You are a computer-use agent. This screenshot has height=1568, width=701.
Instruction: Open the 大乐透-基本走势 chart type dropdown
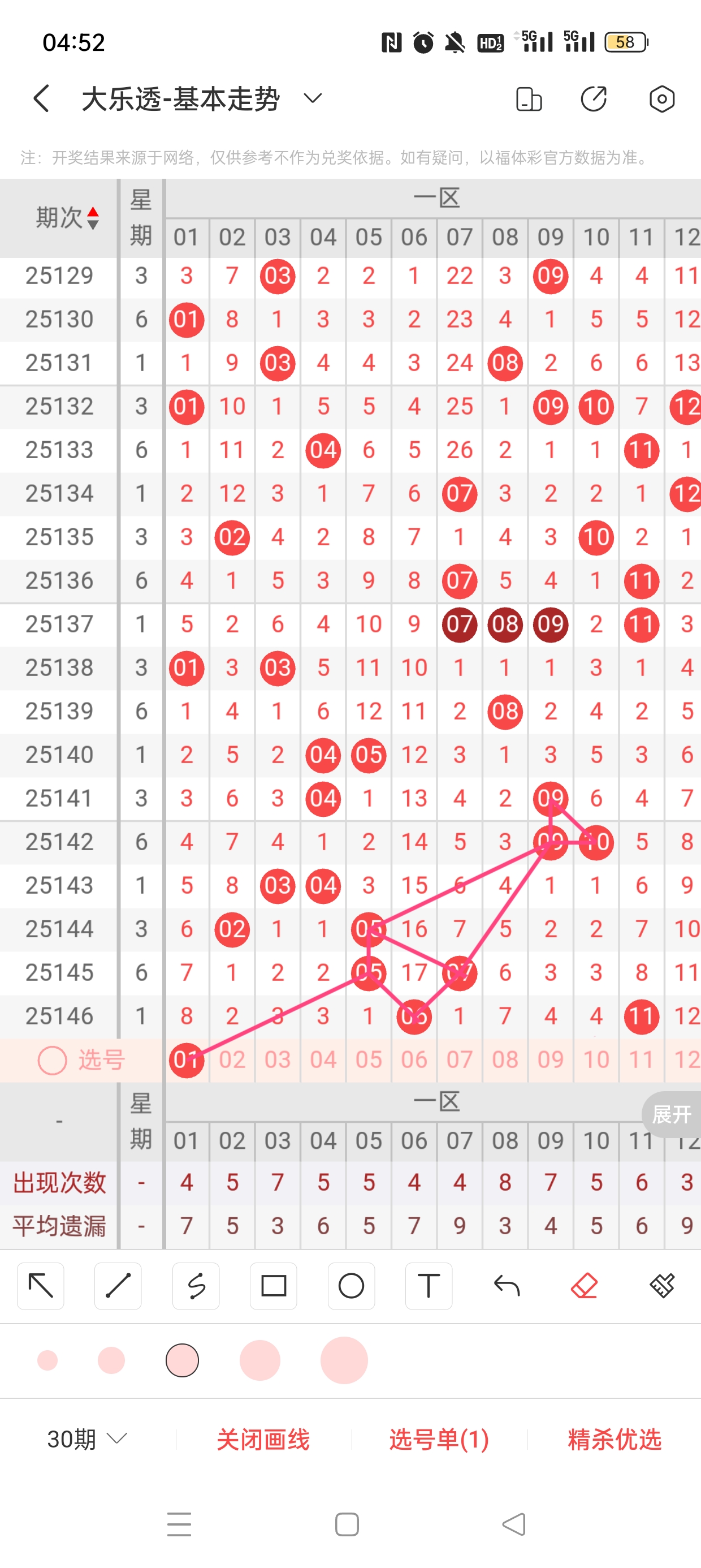pos(313,98)
